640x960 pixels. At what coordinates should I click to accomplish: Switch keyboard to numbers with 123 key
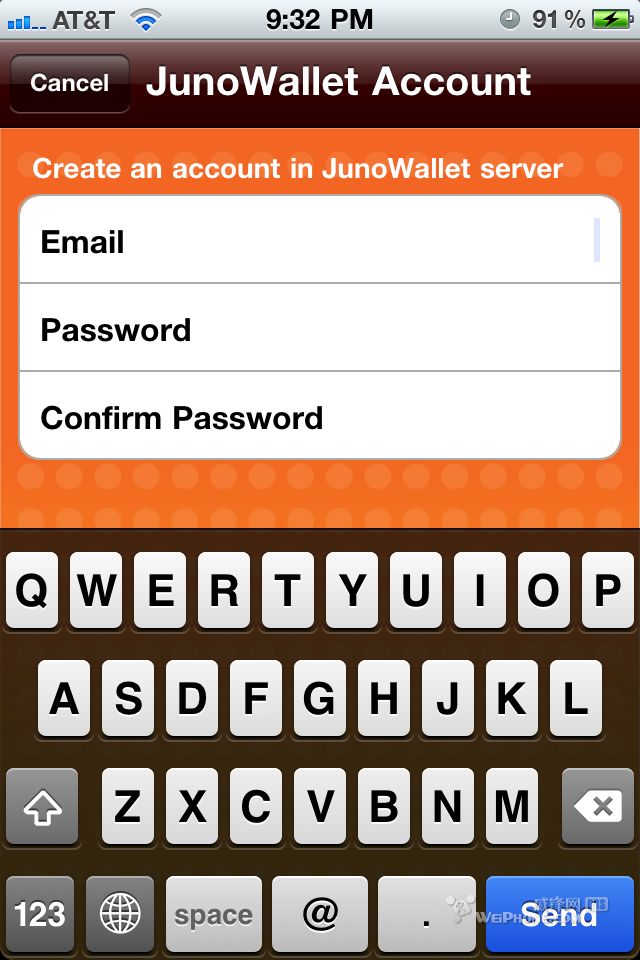pyautogui.click(x=40, y=914)
